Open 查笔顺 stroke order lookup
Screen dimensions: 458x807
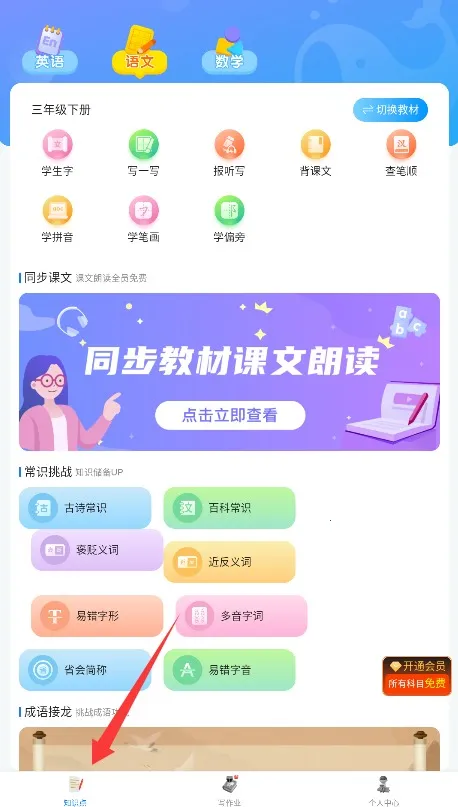pyautogui.click(x=401, y=153)
